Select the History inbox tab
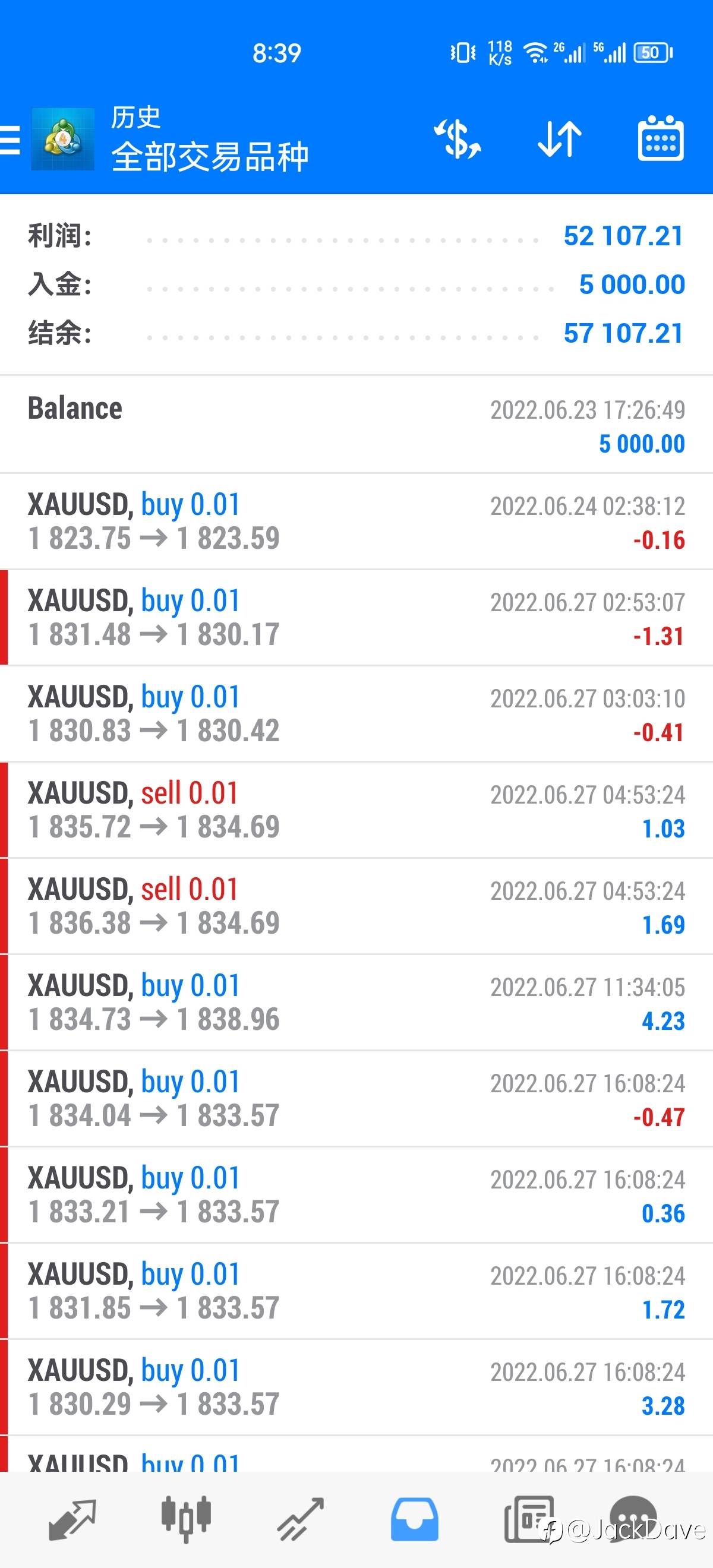The height and width of the screenshot is (1568, 713). click(414, 1519)
